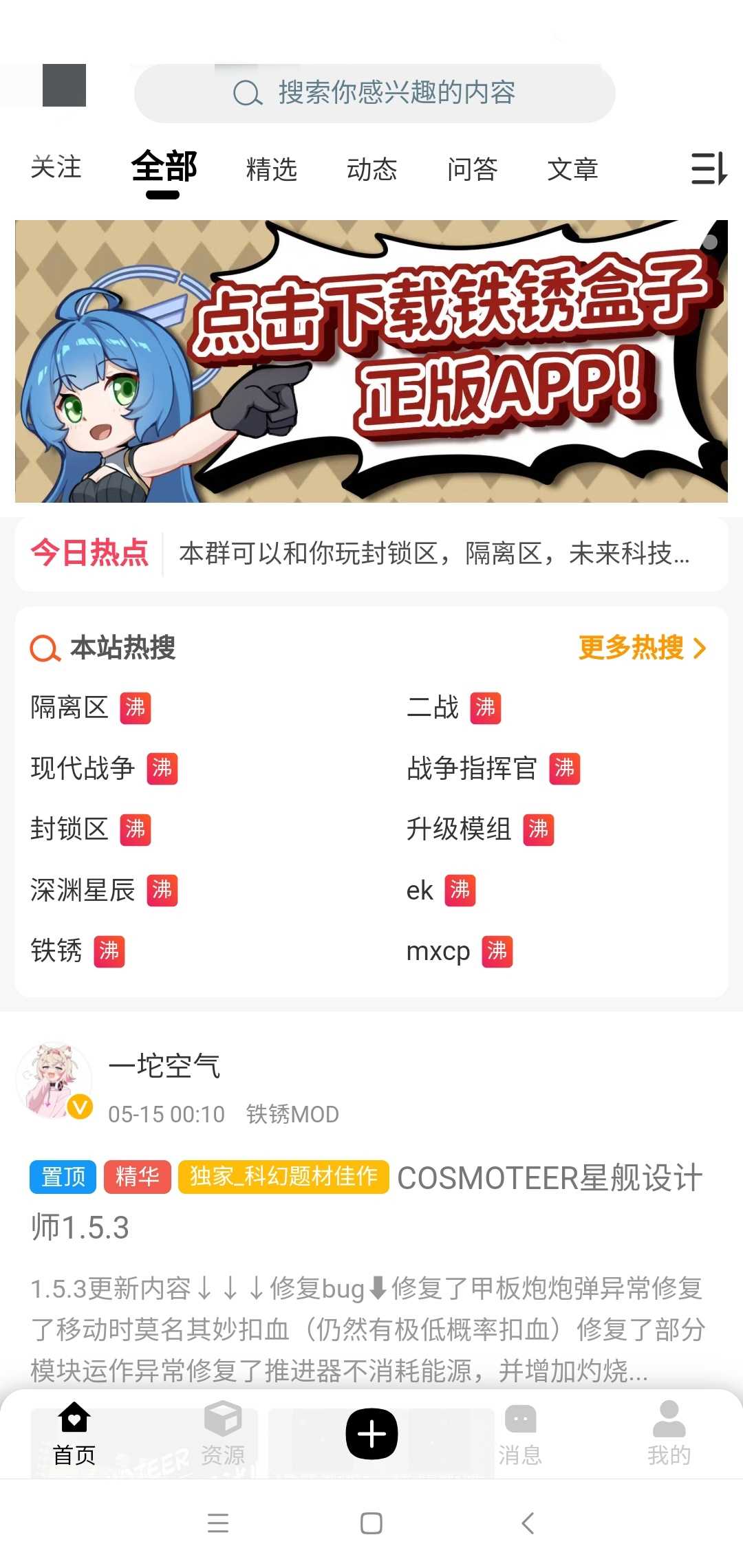Go to the 资源 tab
The height and width of the screenshot is (1568, 743).
223,1435
